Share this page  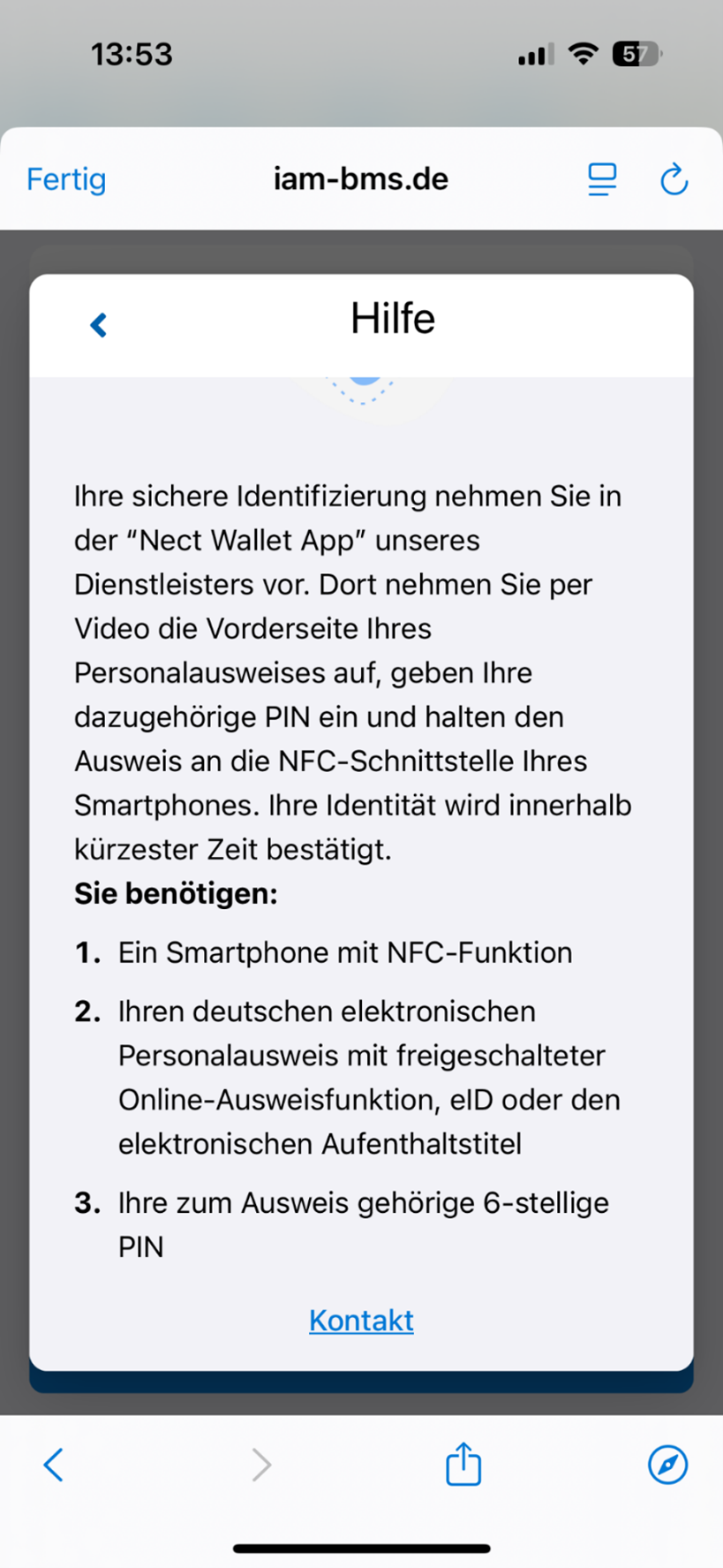coord(463,1464)
